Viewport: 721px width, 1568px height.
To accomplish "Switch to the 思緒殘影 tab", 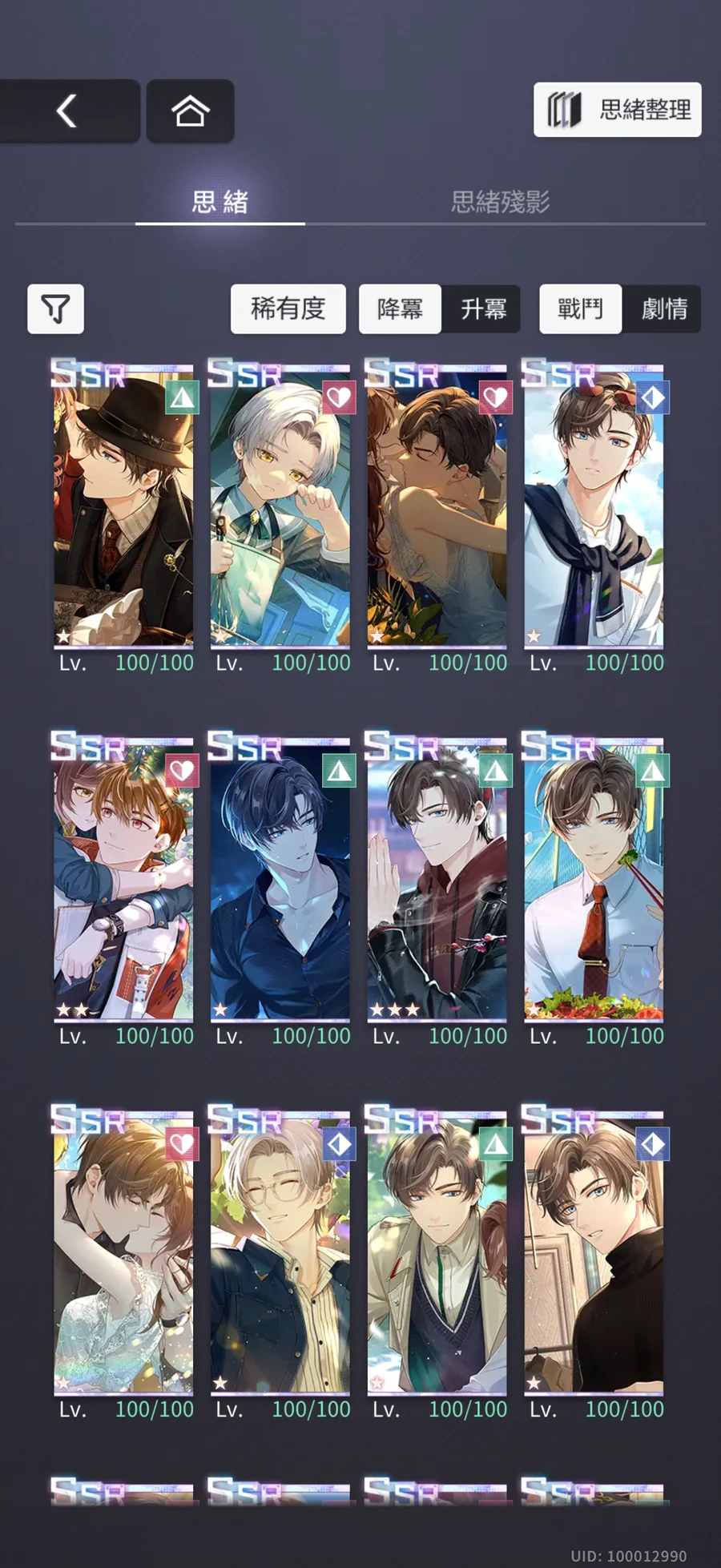I will point(500,202).
